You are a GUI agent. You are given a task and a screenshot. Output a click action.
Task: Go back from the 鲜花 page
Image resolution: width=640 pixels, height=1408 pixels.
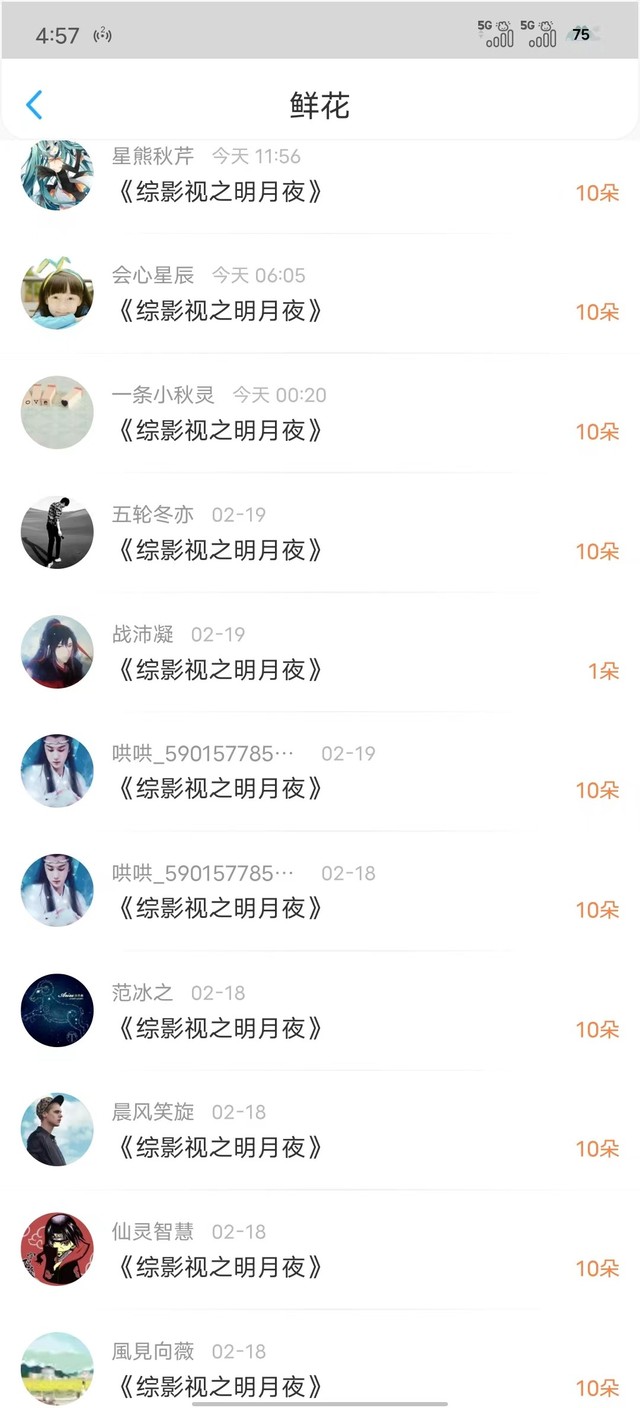tap(34, 105)
